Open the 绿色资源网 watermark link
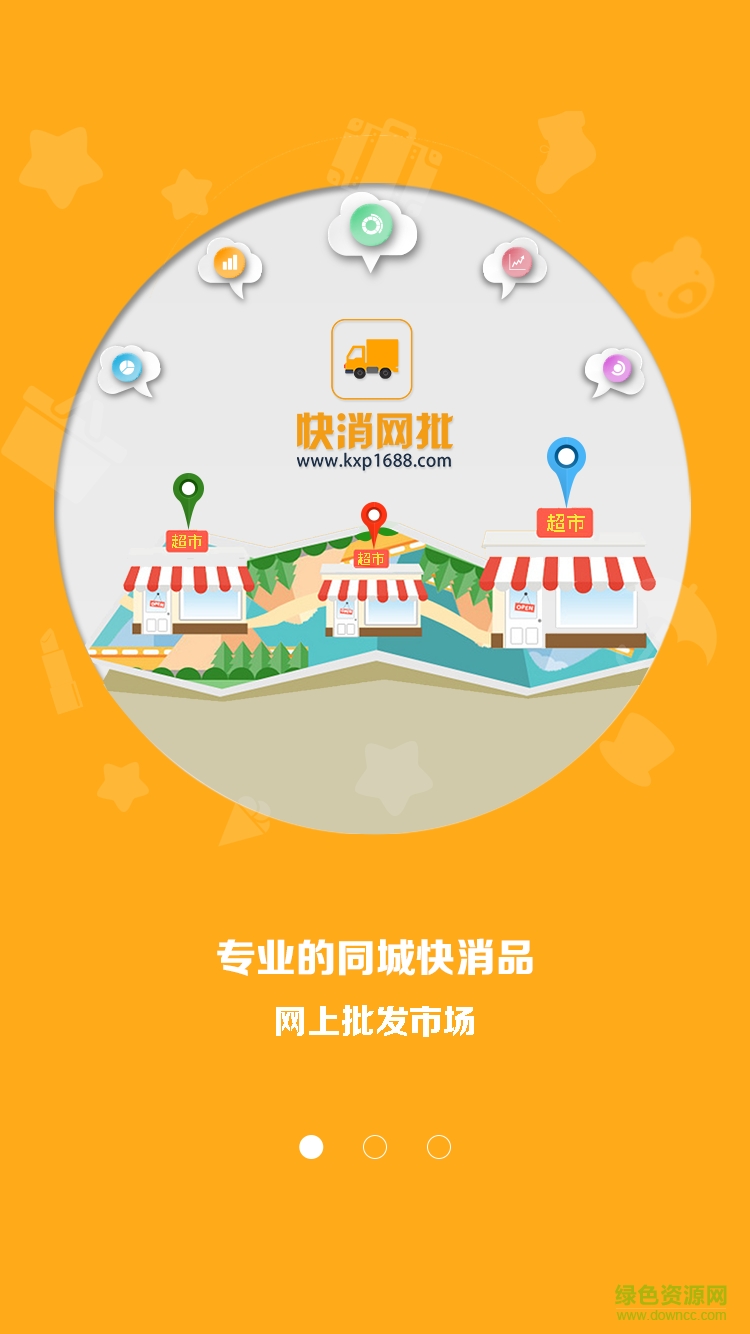750x1334 pixels. (672, 1295)
